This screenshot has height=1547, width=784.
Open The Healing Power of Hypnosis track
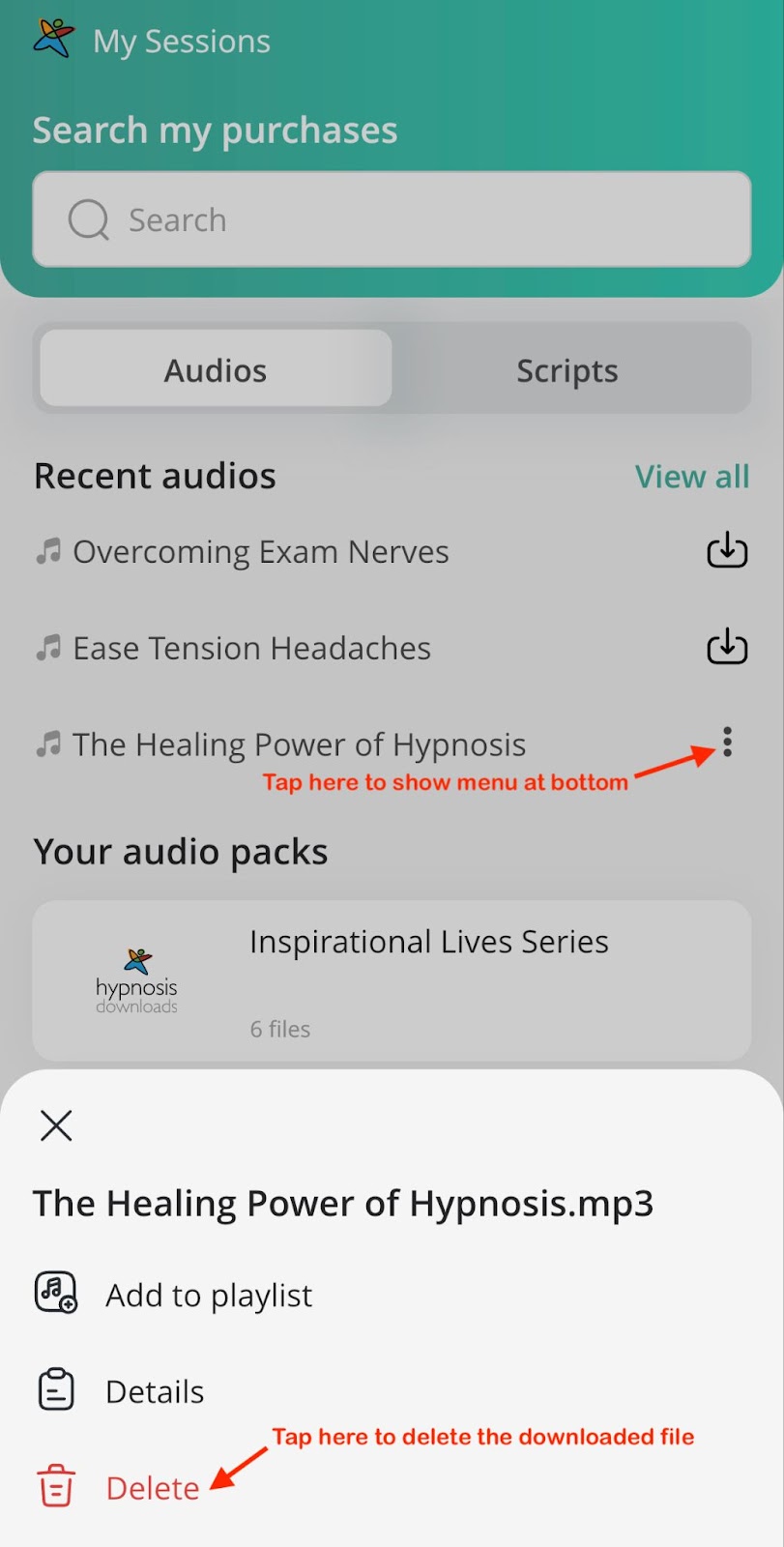[x=299, y=744]
